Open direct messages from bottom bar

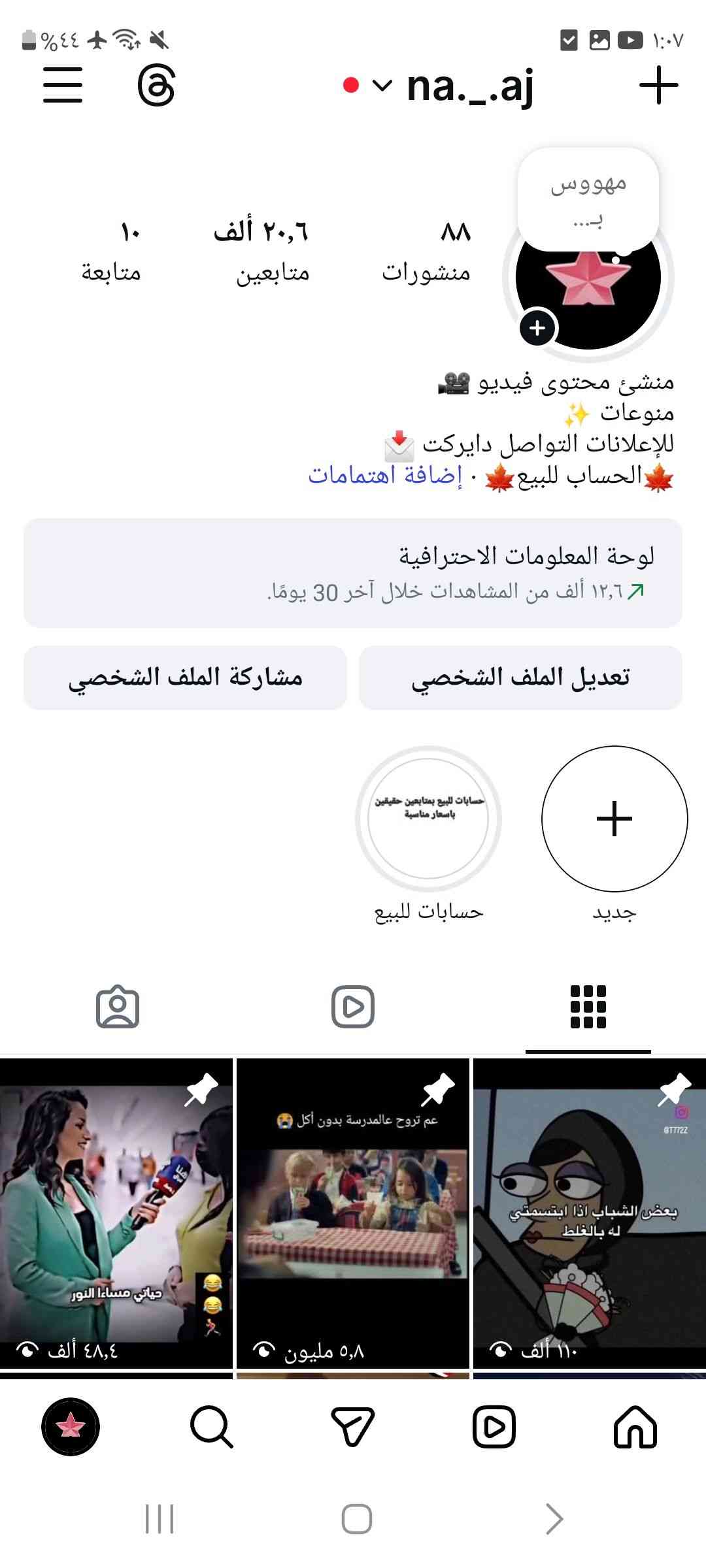(353, 1428)
